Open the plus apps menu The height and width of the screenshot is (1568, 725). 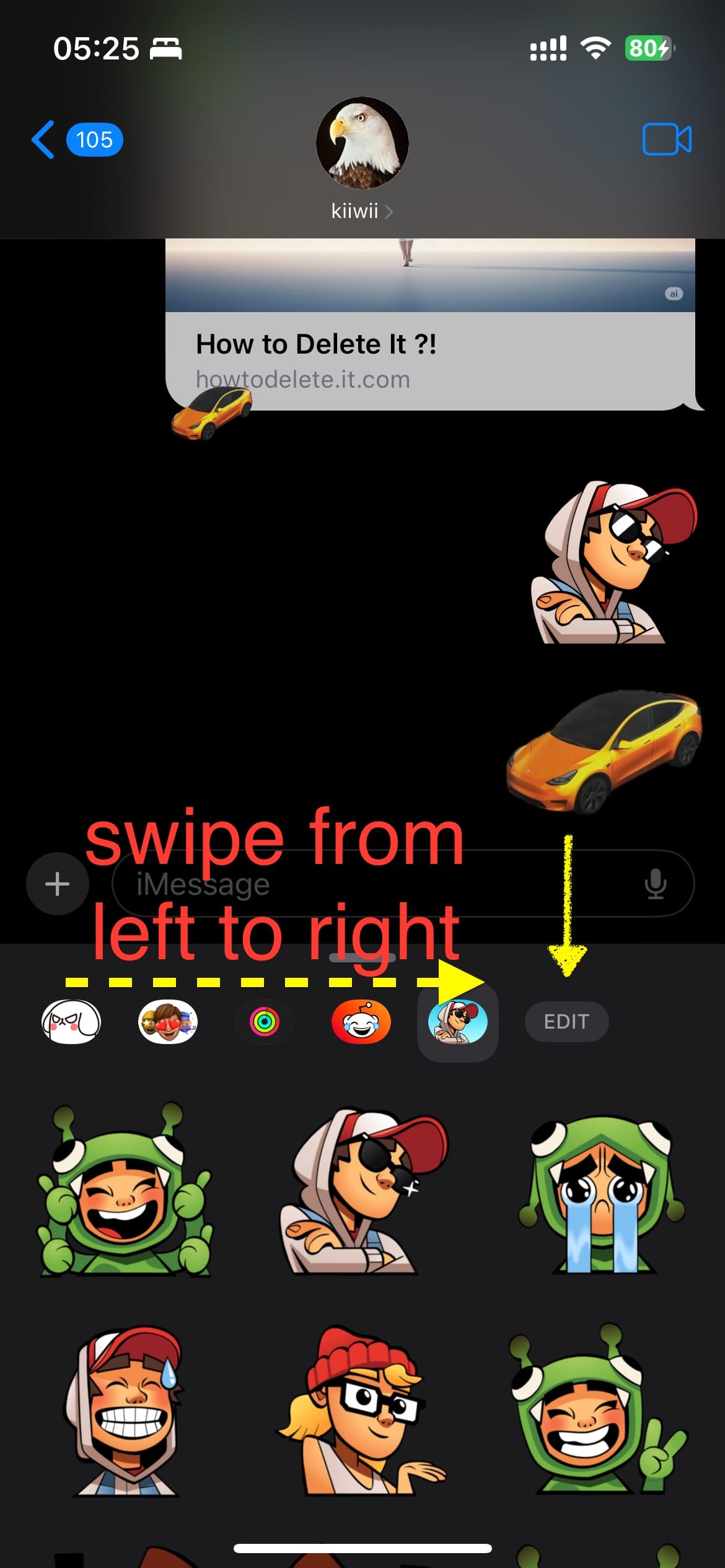pyautogui.click(x=58, y=884)
